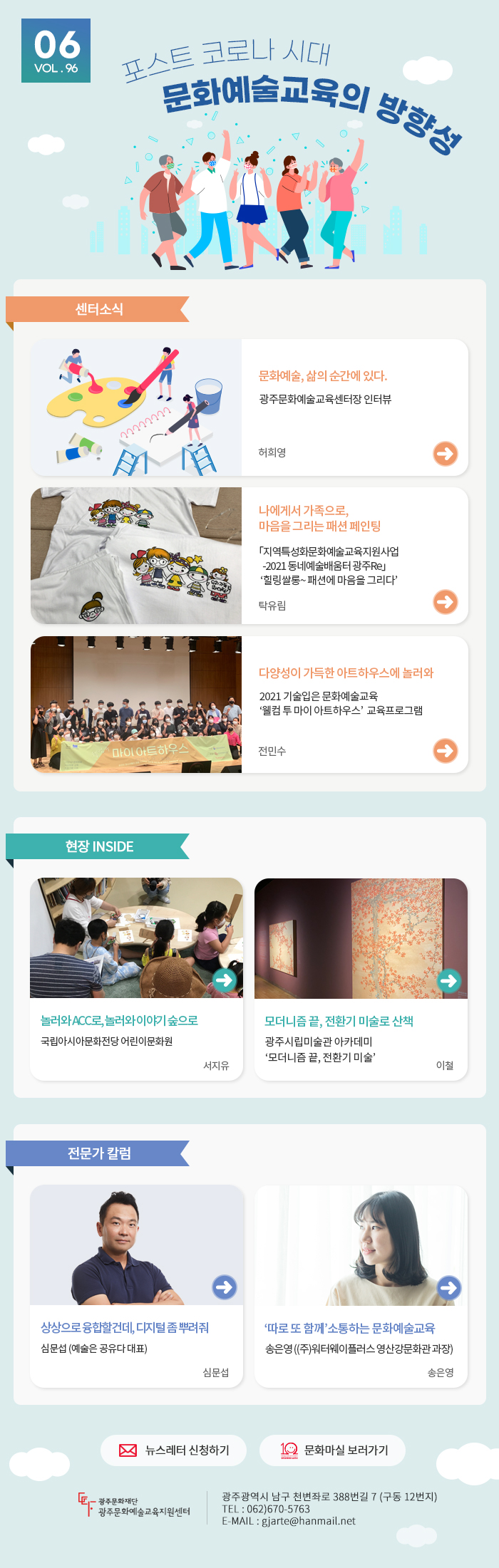Open the 패션 페인팅 article by 탁유림

(446, 602)
